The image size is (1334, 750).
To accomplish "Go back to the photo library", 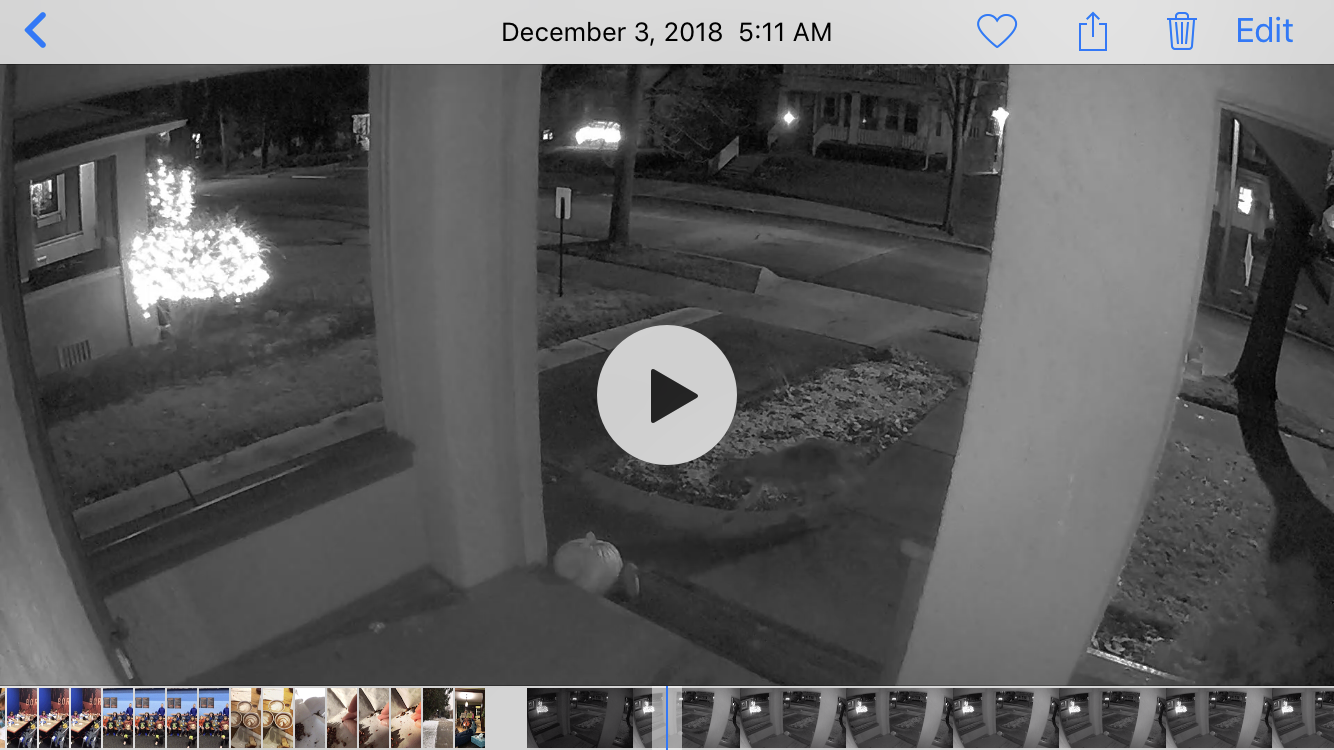I will tap(36, 31).
